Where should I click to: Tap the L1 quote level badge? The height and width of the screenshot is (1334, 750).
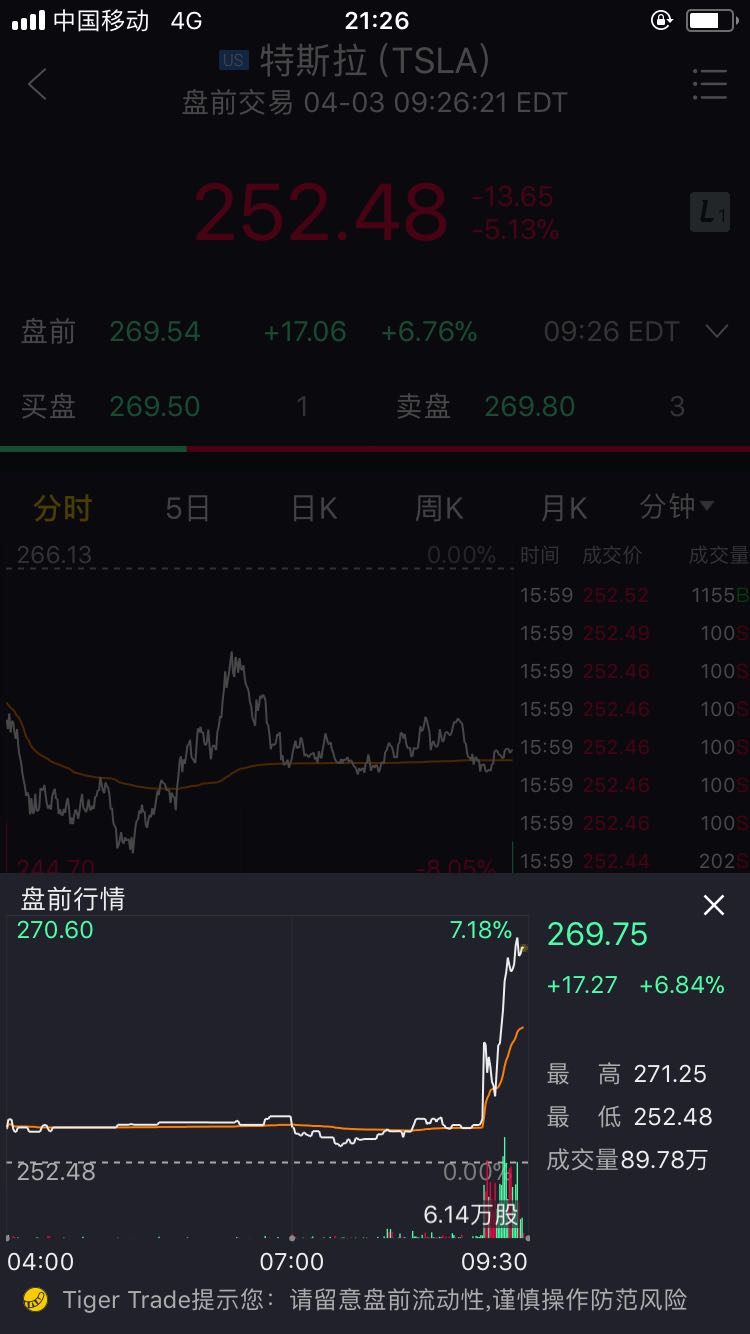(710, 212)
